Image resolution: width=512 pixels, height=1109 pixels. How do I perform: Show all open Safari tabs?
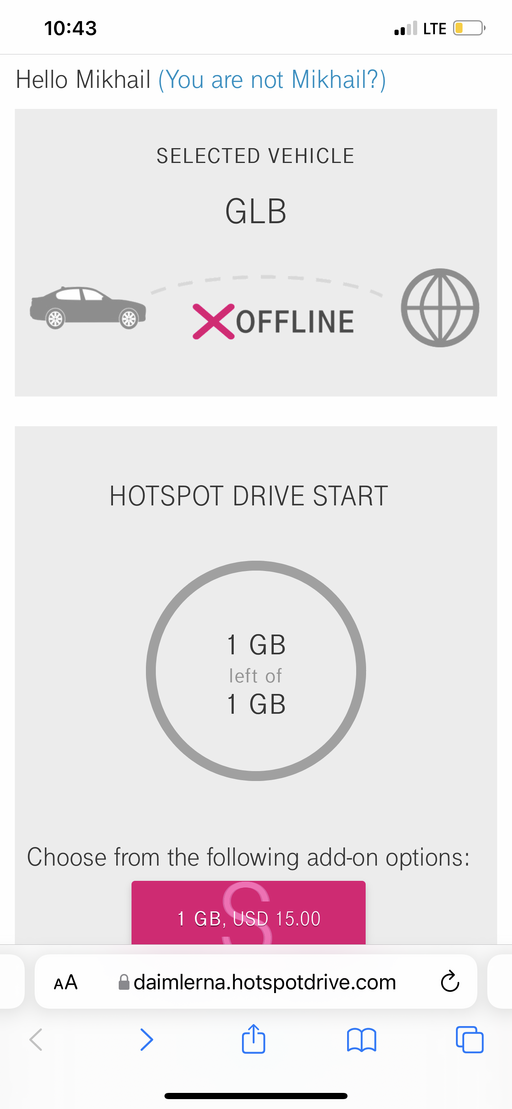(x=470, y=1039)
